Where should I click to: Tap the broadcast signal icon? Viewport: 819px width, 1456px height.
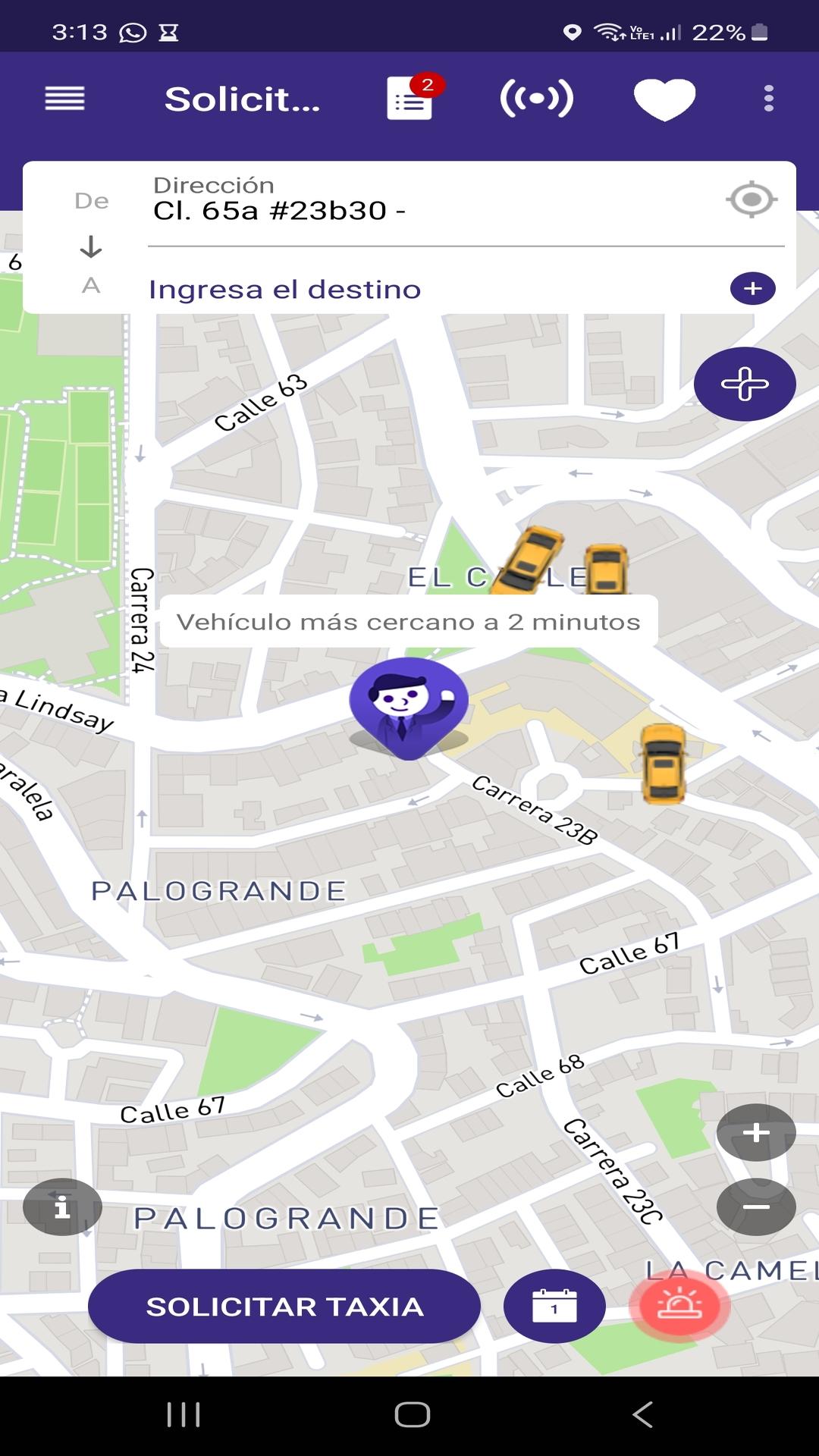tap(536, 99)
